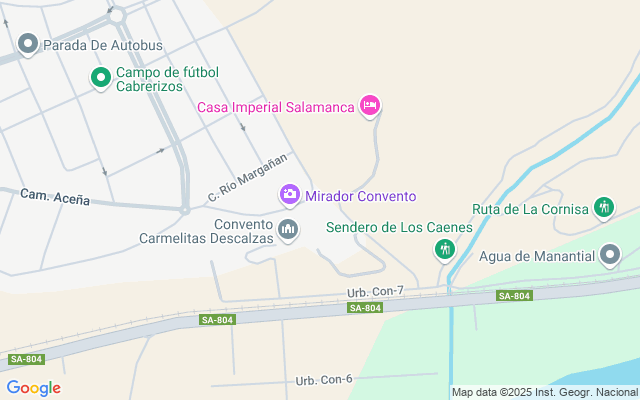Select Ruta de La Cornisa marker
The height and width of the screenshot is (400, 640).
coord(603,208)
